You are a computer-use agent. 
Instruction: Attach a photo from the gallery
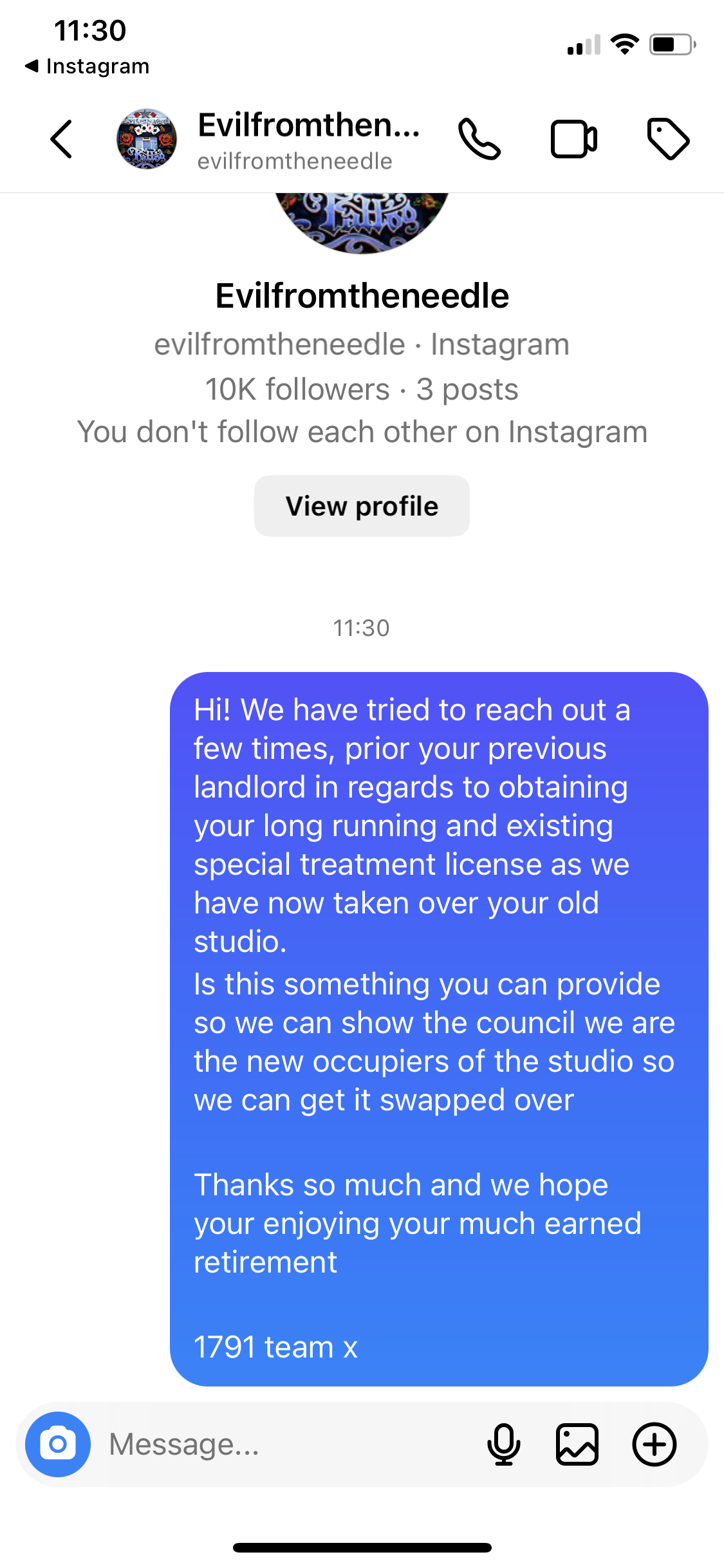pyautogui.click(x=577, y=1444)
